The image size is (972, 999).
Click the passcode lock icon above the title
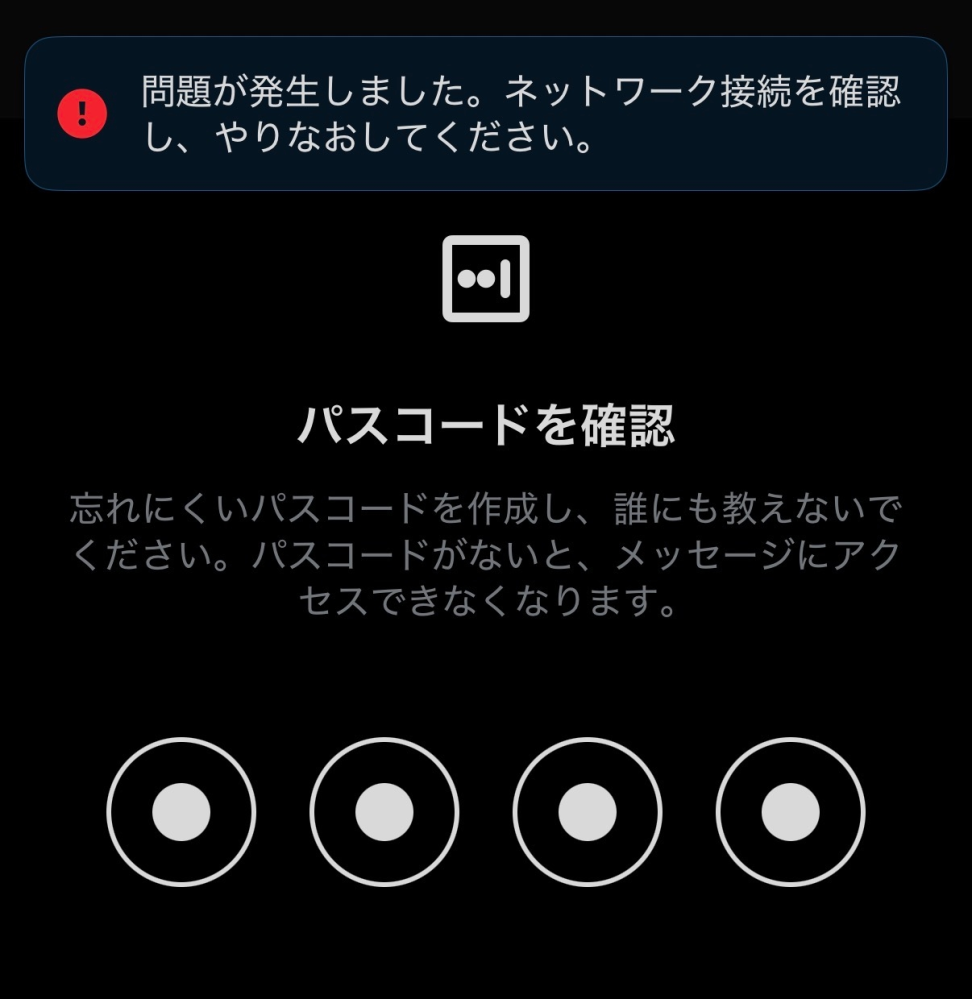(x=486, y=278)
